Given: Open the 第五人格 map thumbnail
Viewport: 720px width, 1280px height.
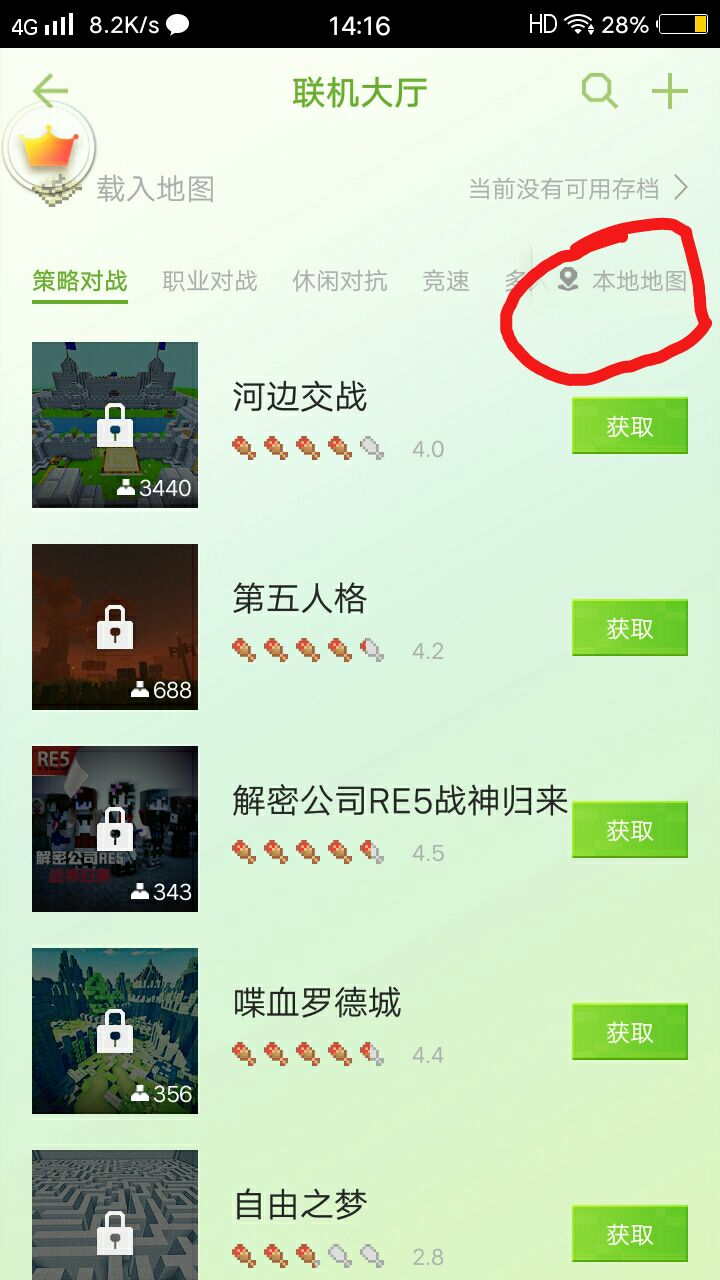Looking at the screenshot, I should (115, 627).
